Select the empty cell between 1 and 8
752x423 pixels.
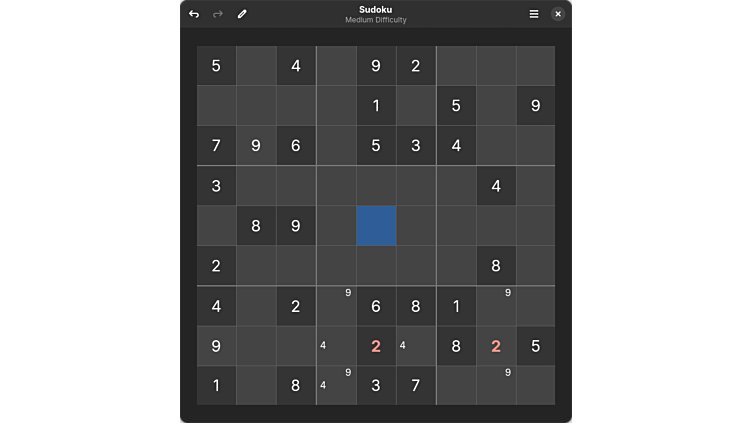(x=256, y=386)
